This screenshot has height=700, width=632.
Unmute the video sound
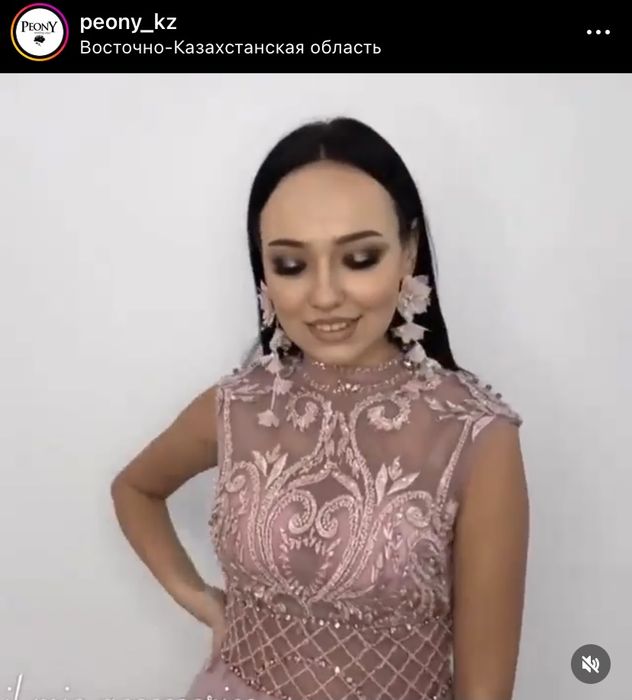[x=590, y=664]
